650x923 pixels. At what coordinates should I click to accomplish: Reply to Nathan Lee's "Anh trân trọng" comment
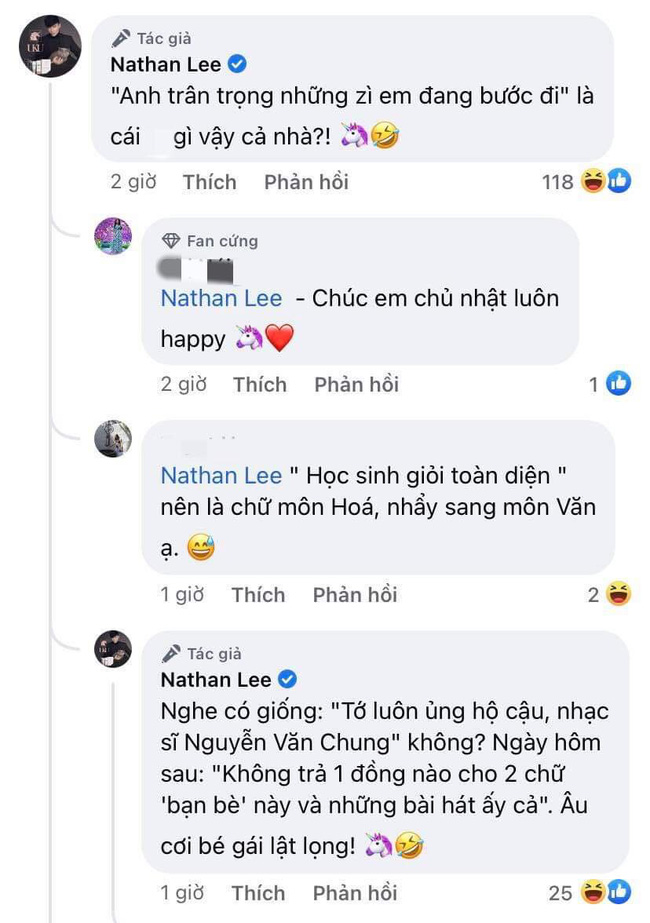click(x=306, y=182)
